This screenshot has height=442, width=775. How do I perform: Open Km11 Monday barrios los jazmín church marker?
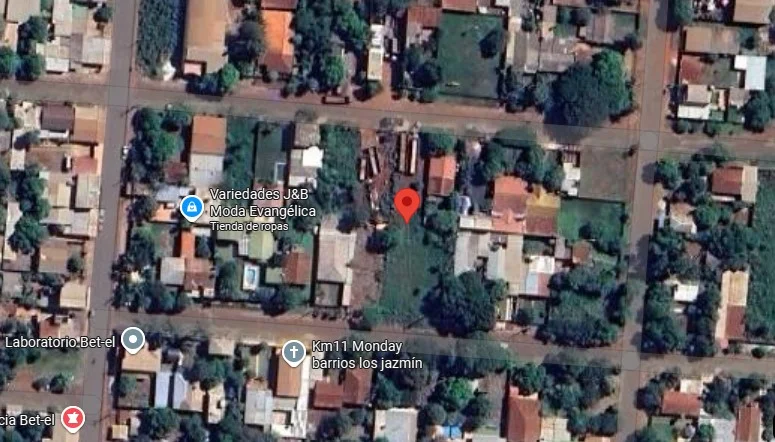[x=293, y=352]
